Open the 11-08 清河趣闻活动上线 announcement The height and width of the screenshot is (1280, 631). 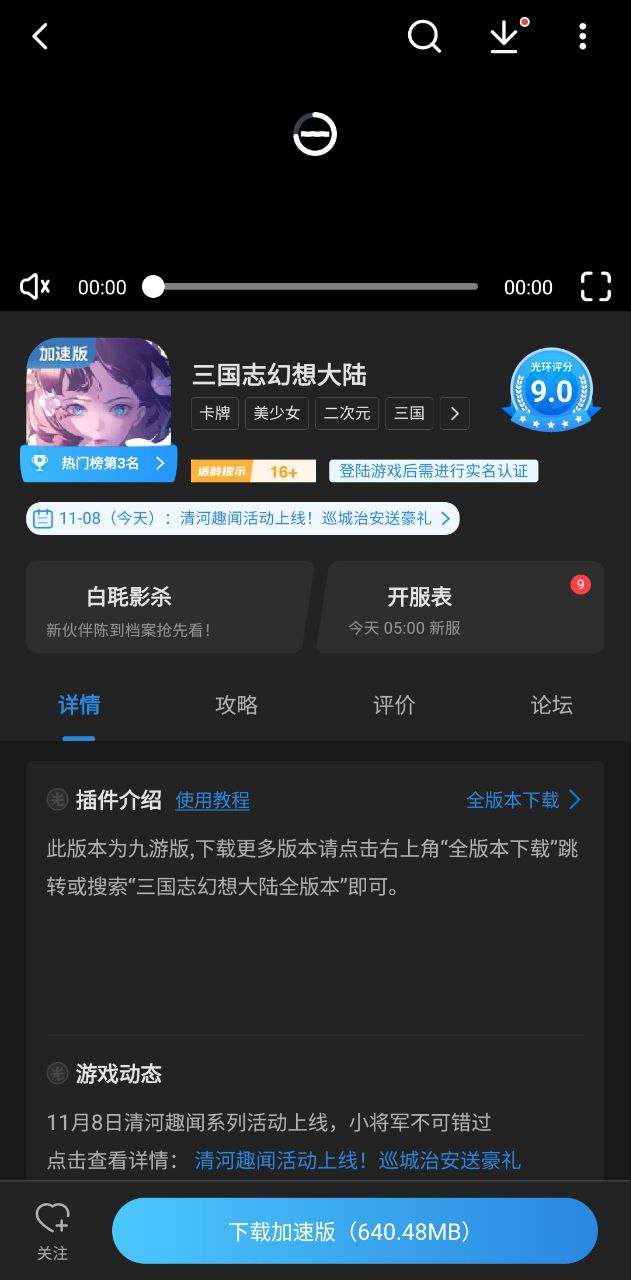[243, 518]
